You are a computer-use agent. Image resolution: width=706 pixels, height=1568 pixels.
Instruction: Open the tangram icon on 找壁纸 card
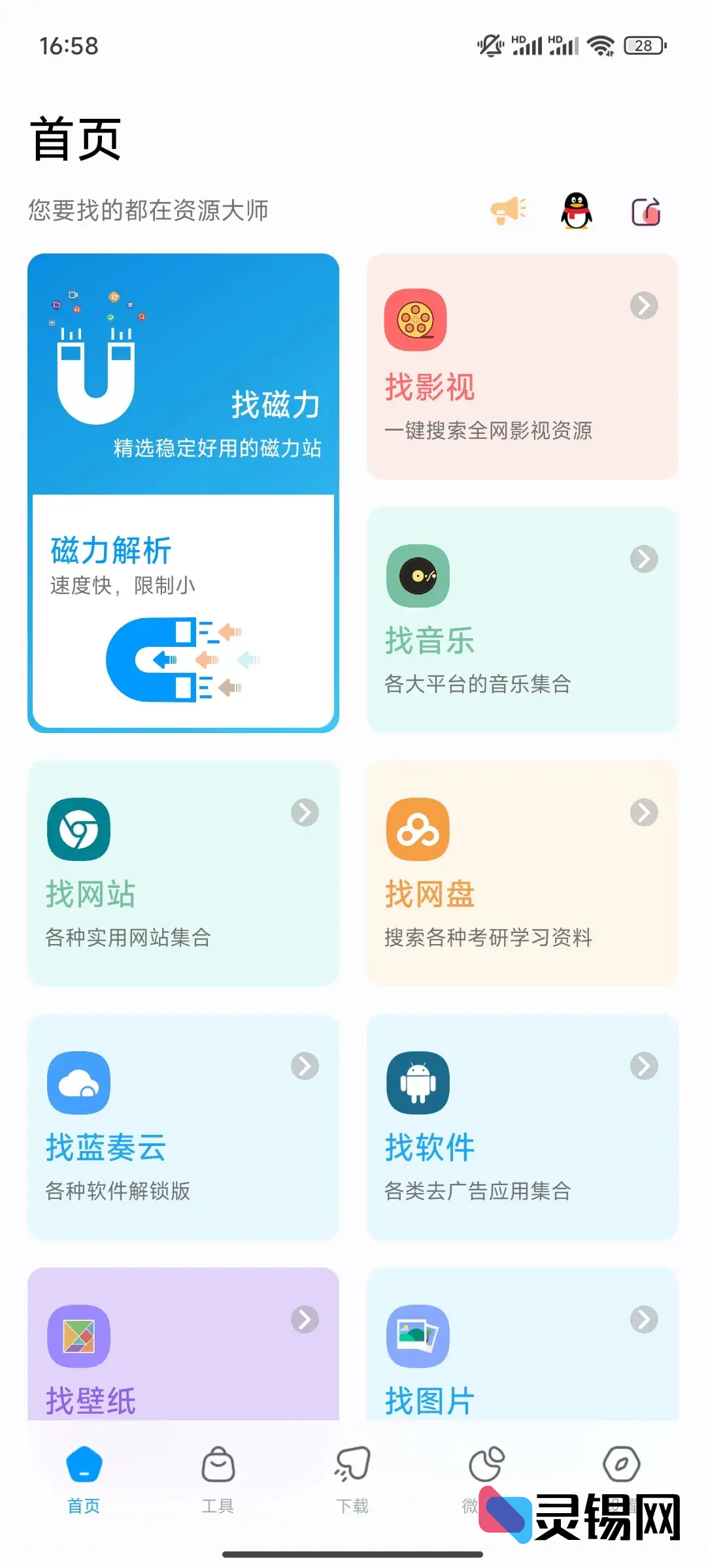click(78, 1336)
